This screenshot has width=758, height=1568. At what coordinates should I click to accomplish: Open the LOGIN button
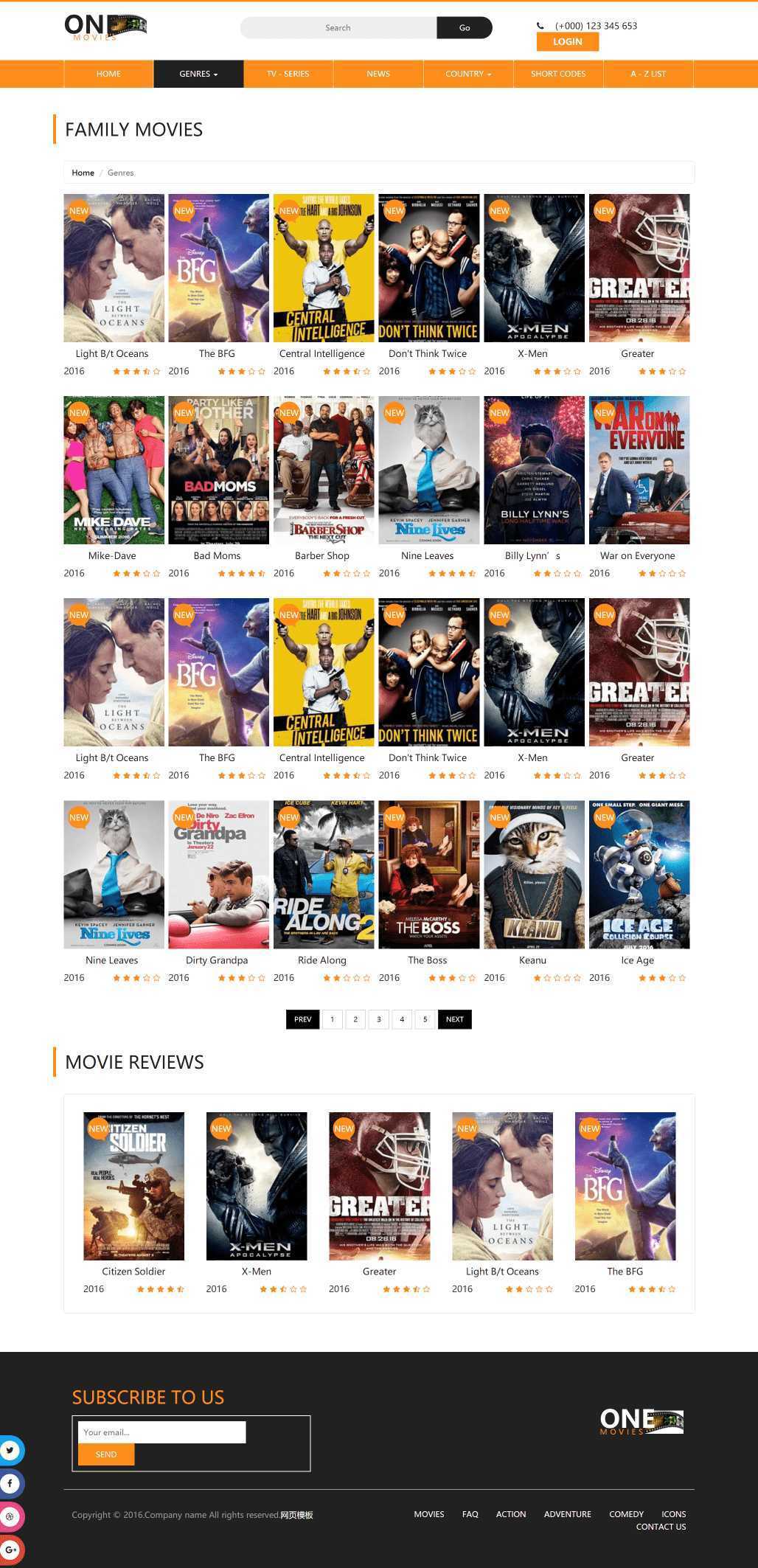coord(567,42)
